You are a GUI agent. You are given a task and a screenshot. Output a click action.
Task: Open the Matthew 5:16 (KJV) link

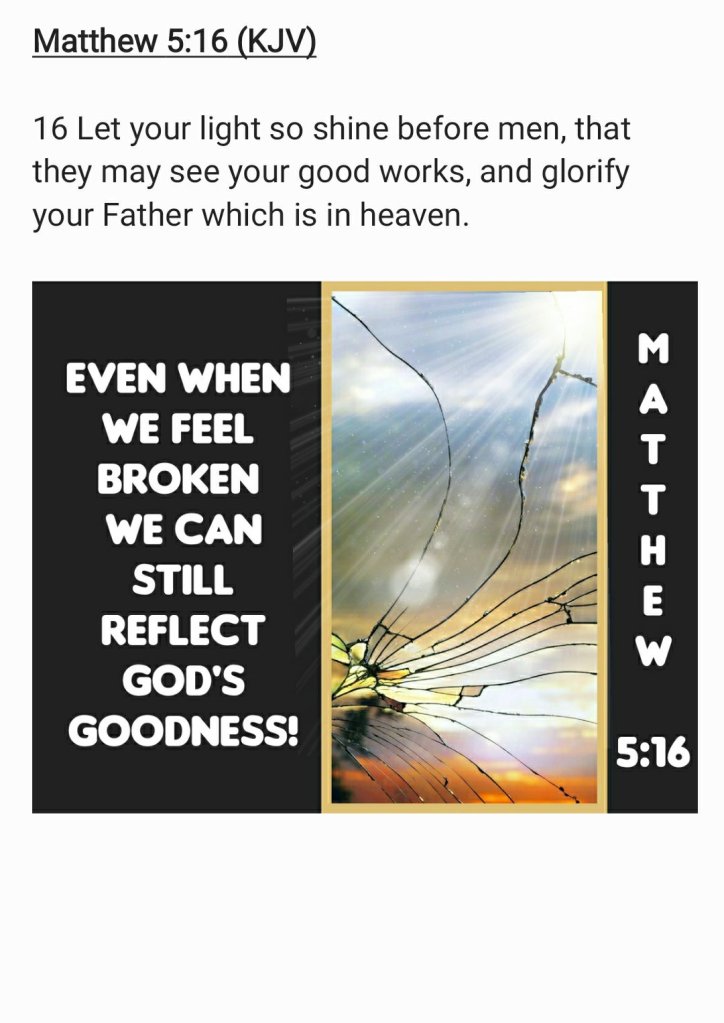pyautogui.click(x=174, y=42)
